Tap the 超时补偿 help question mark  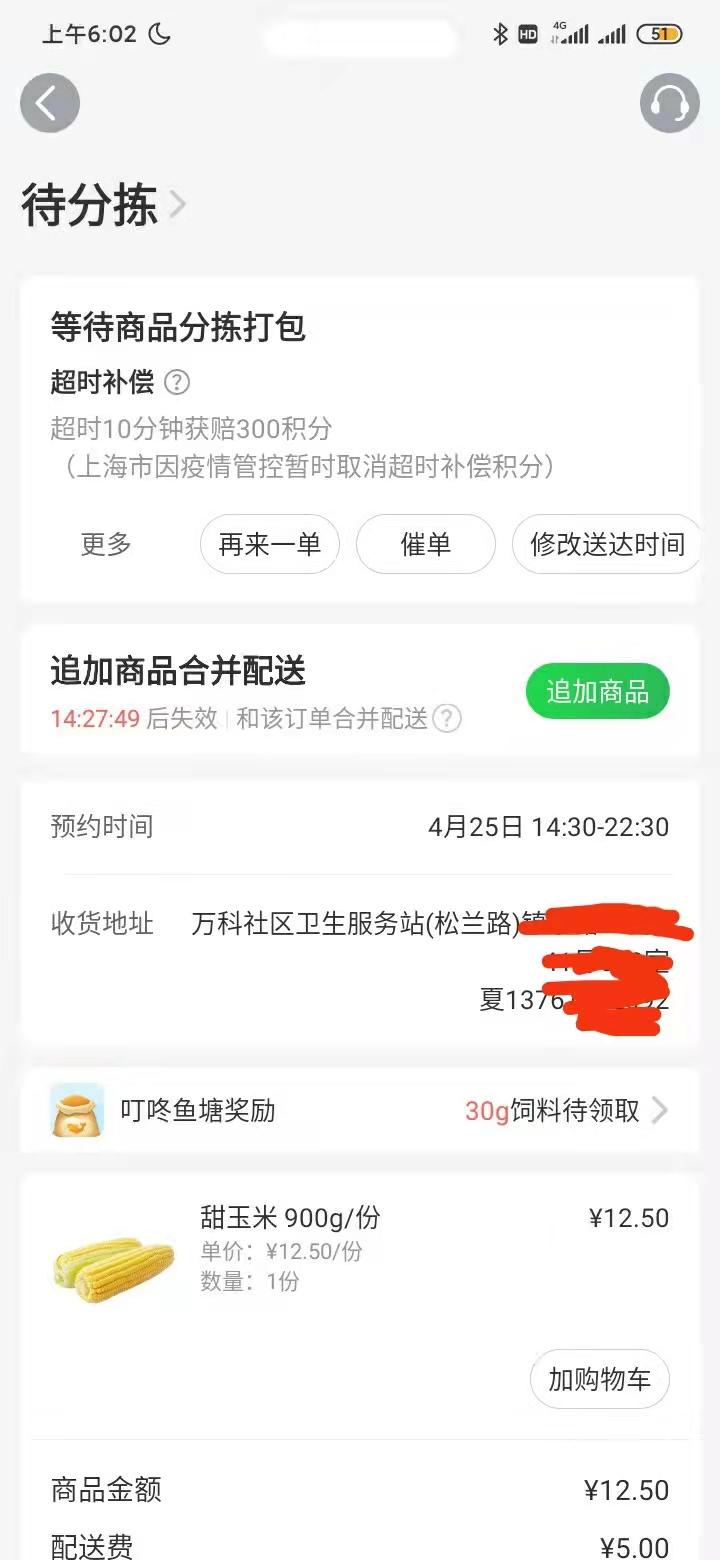point(177,382)
